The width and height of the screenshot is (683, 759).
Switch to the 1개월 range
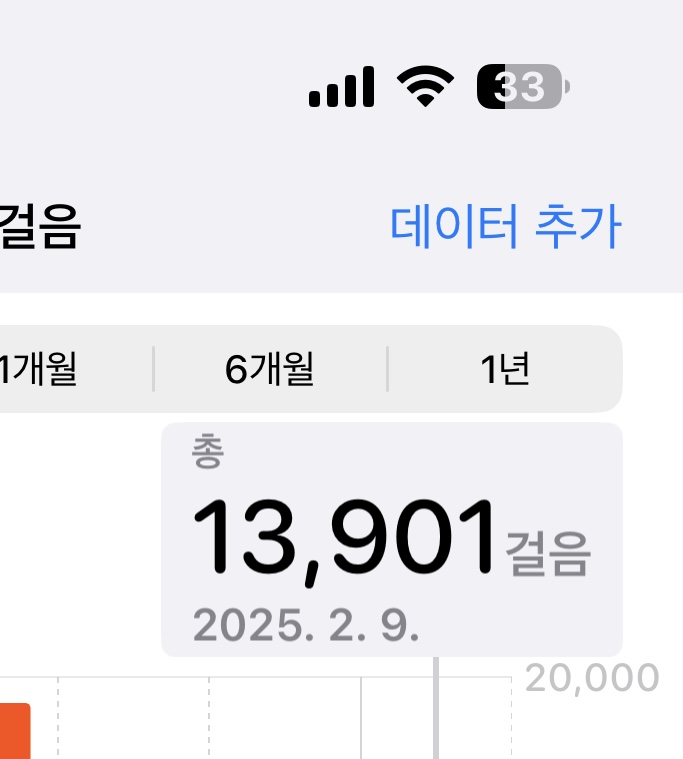[40, 370]
